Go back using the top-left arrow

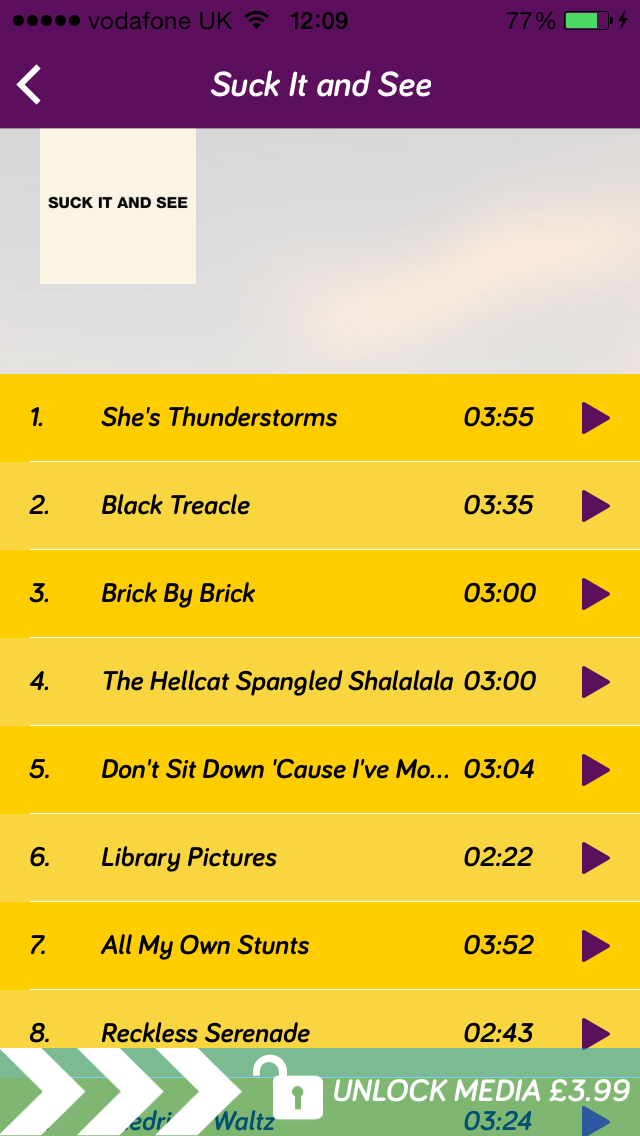(x=29, y=85)
